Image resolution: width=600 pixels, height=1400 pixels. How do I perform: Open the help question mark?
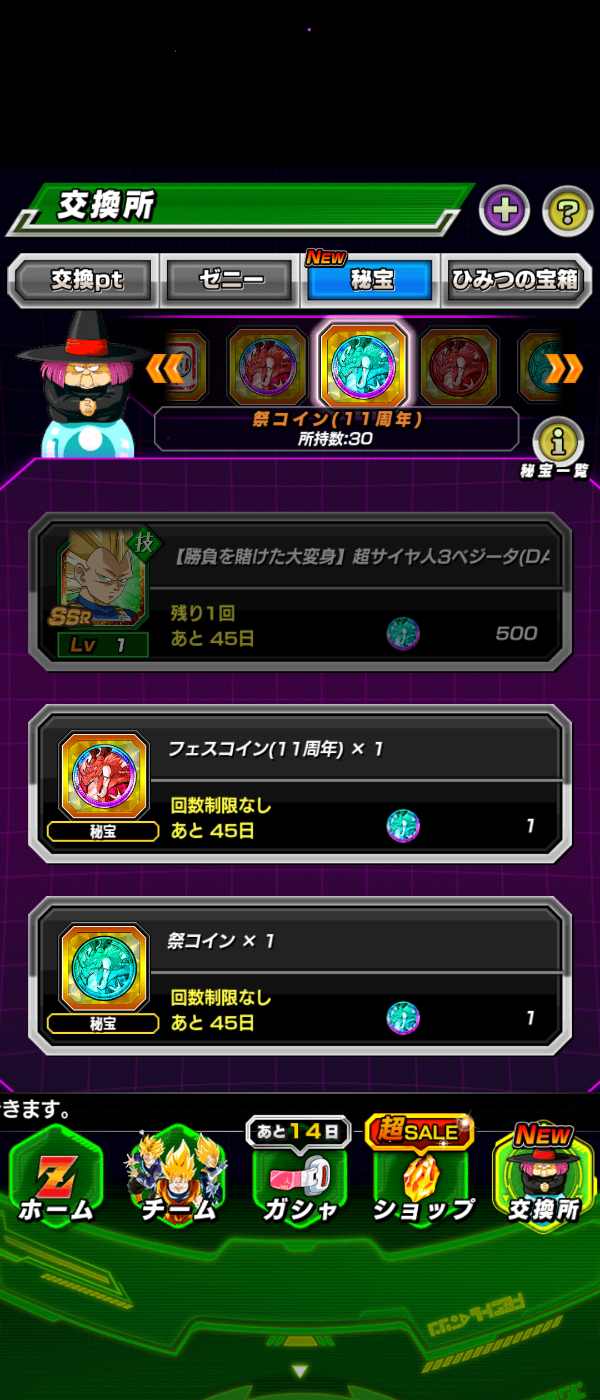567,211
